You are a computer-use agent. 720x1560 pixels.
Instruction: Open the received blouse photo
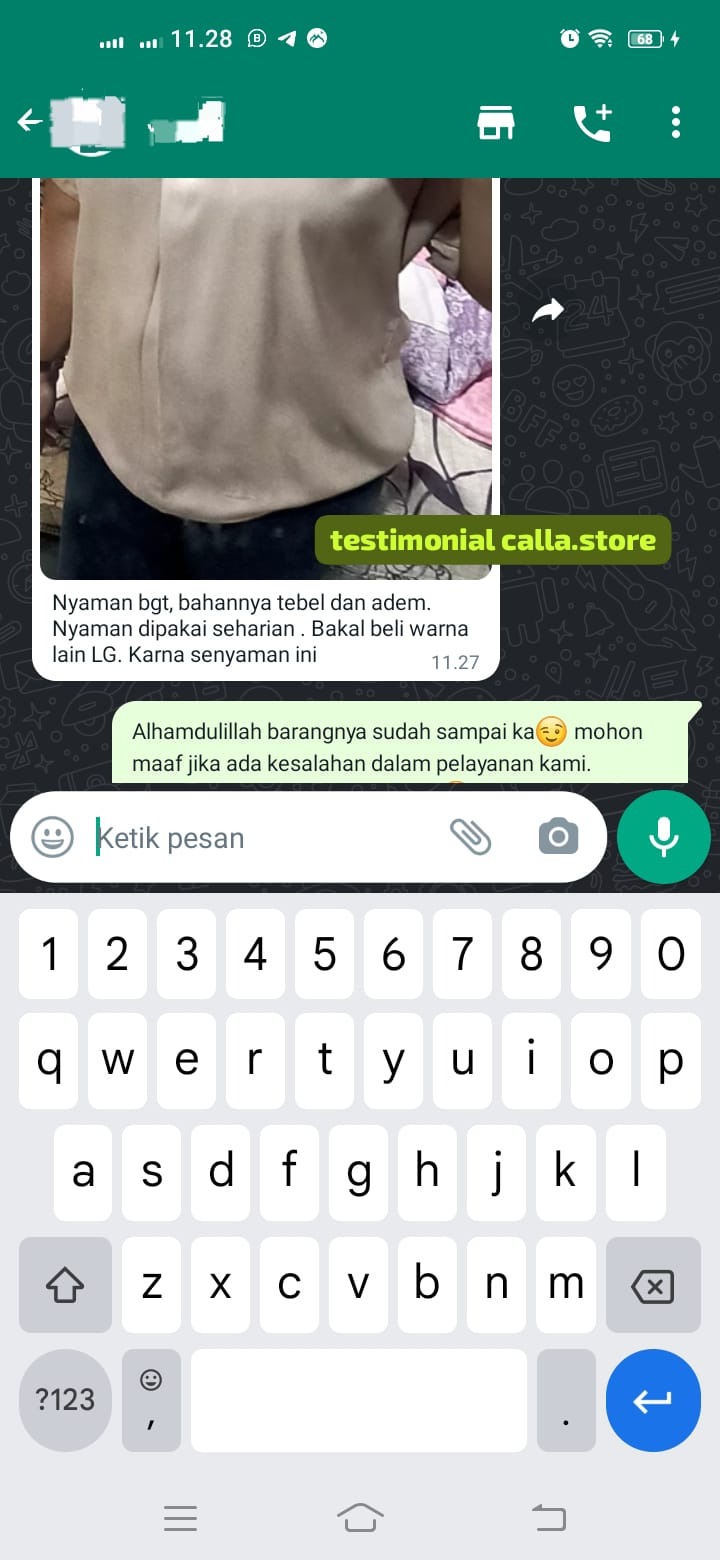pos(265,370)
